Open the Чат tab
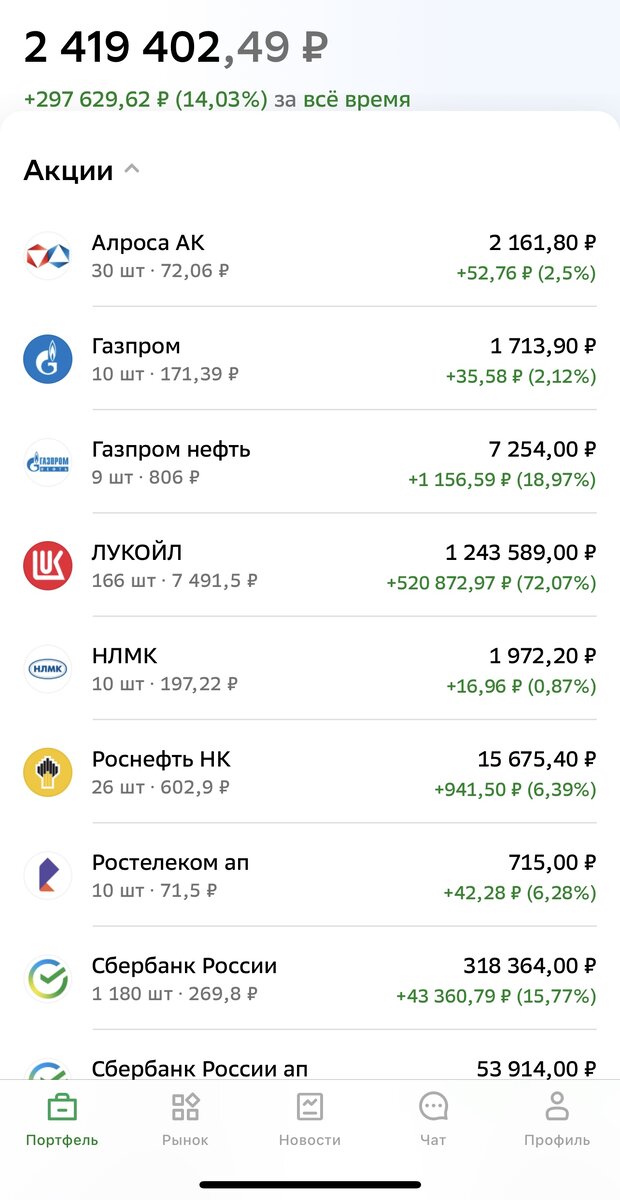 click(433, 1120)
